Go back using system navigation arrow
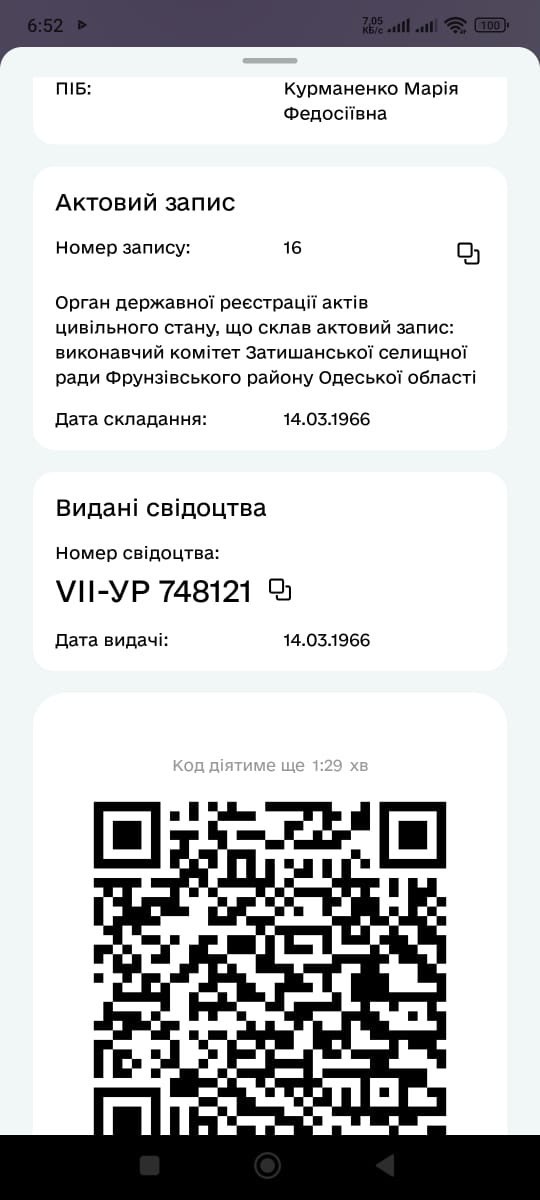 (x=384, y=1165)
